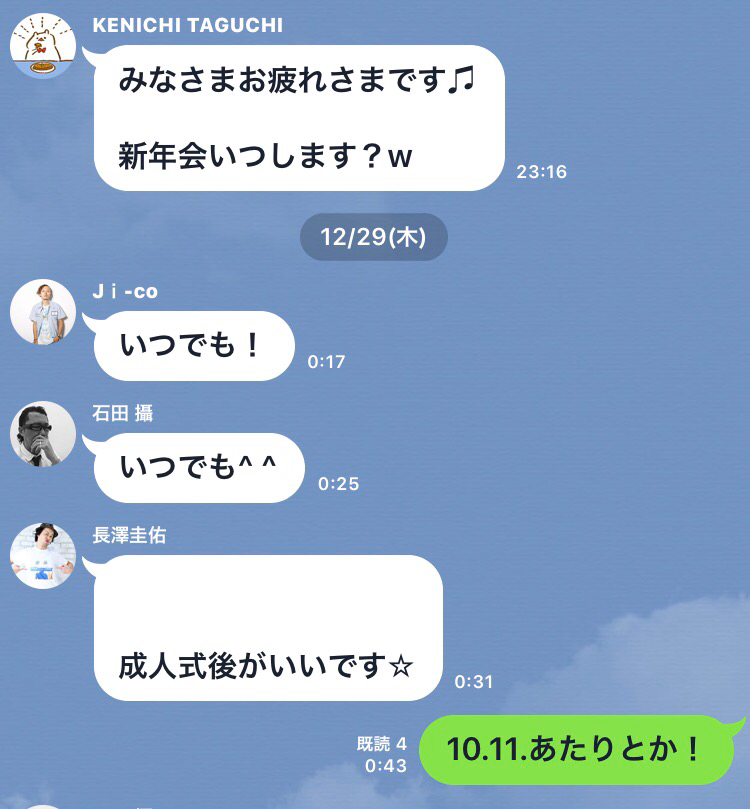750x809 pixels.
Task: Tap 長澤圭佑's profile avatar
Action: point(43,556)
